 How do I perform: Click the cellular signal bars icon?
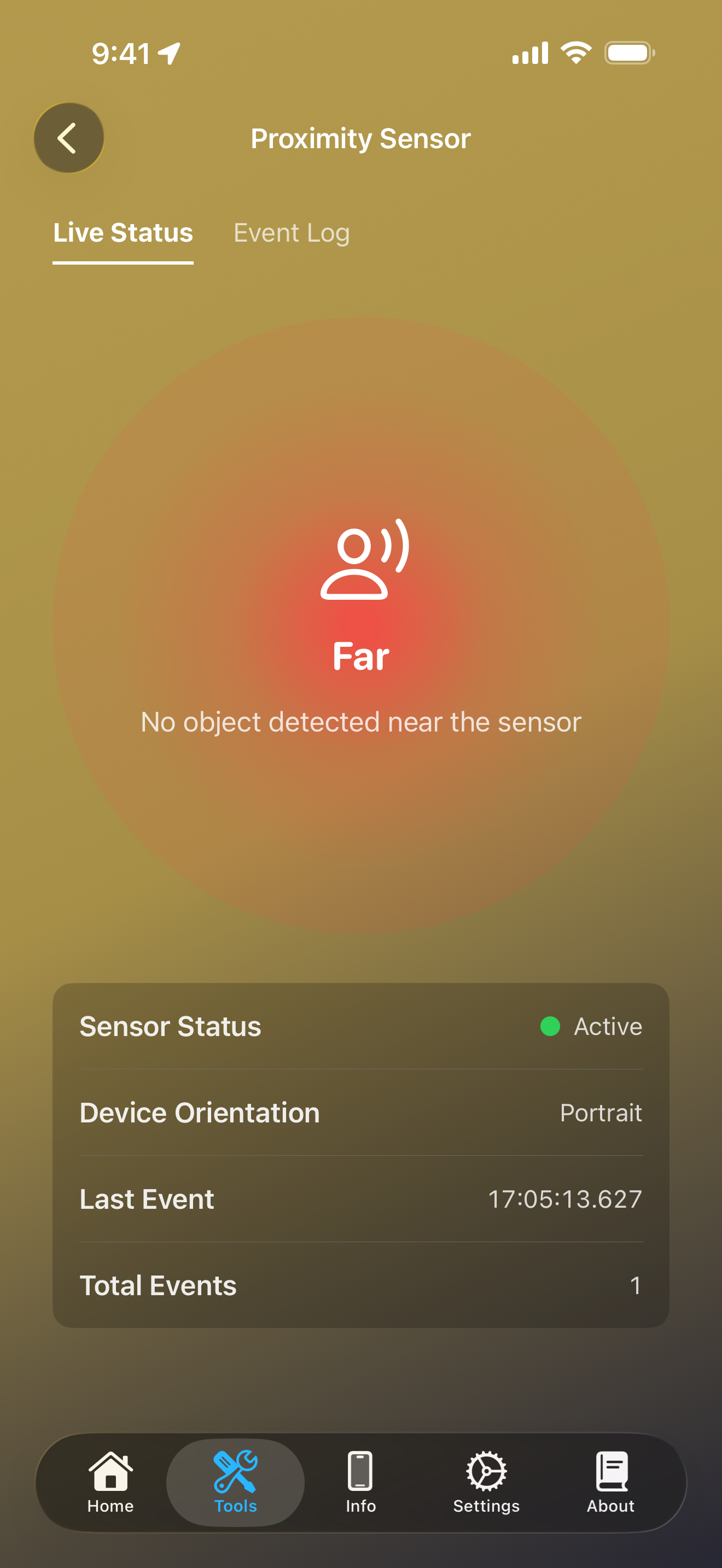point(529,53)
